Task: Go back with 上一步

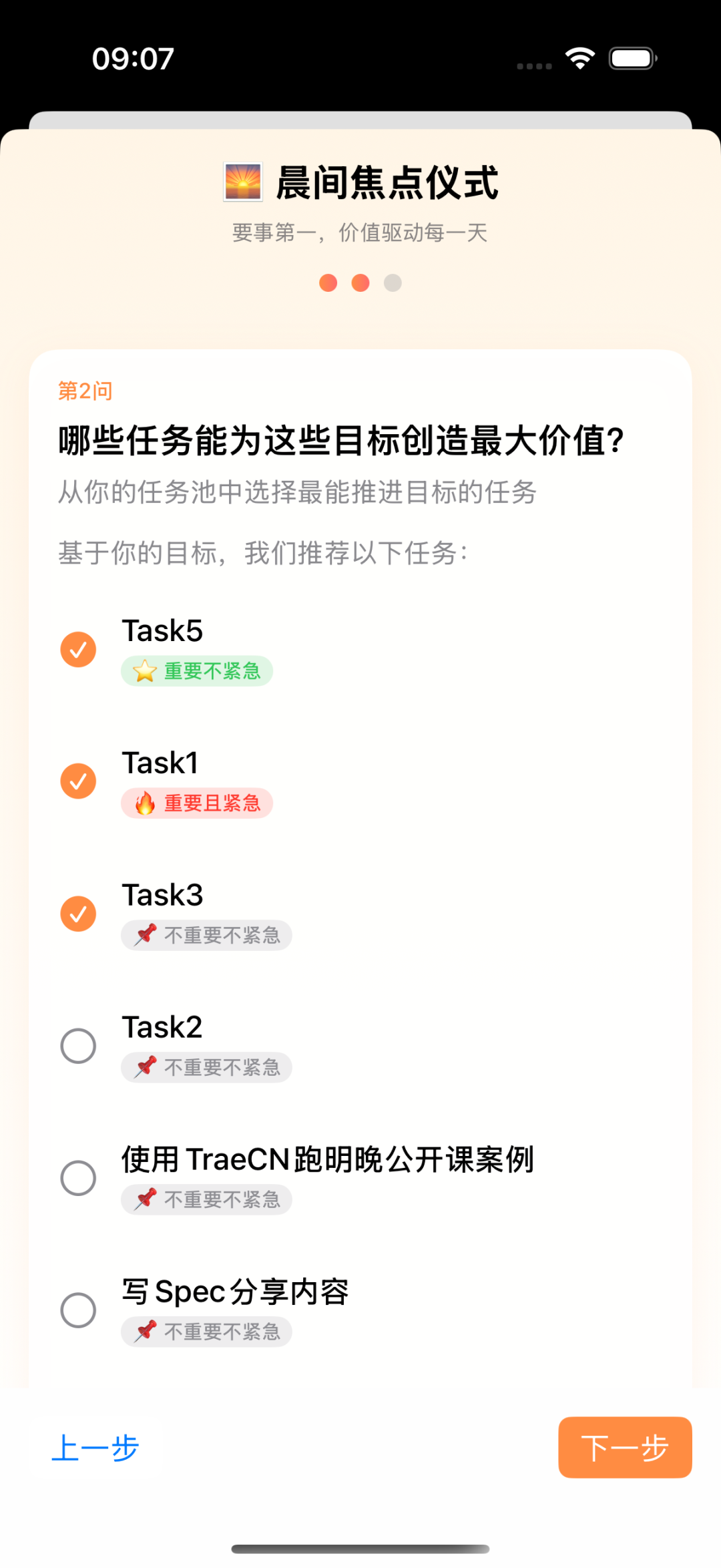Action: tap(95, 1448)
